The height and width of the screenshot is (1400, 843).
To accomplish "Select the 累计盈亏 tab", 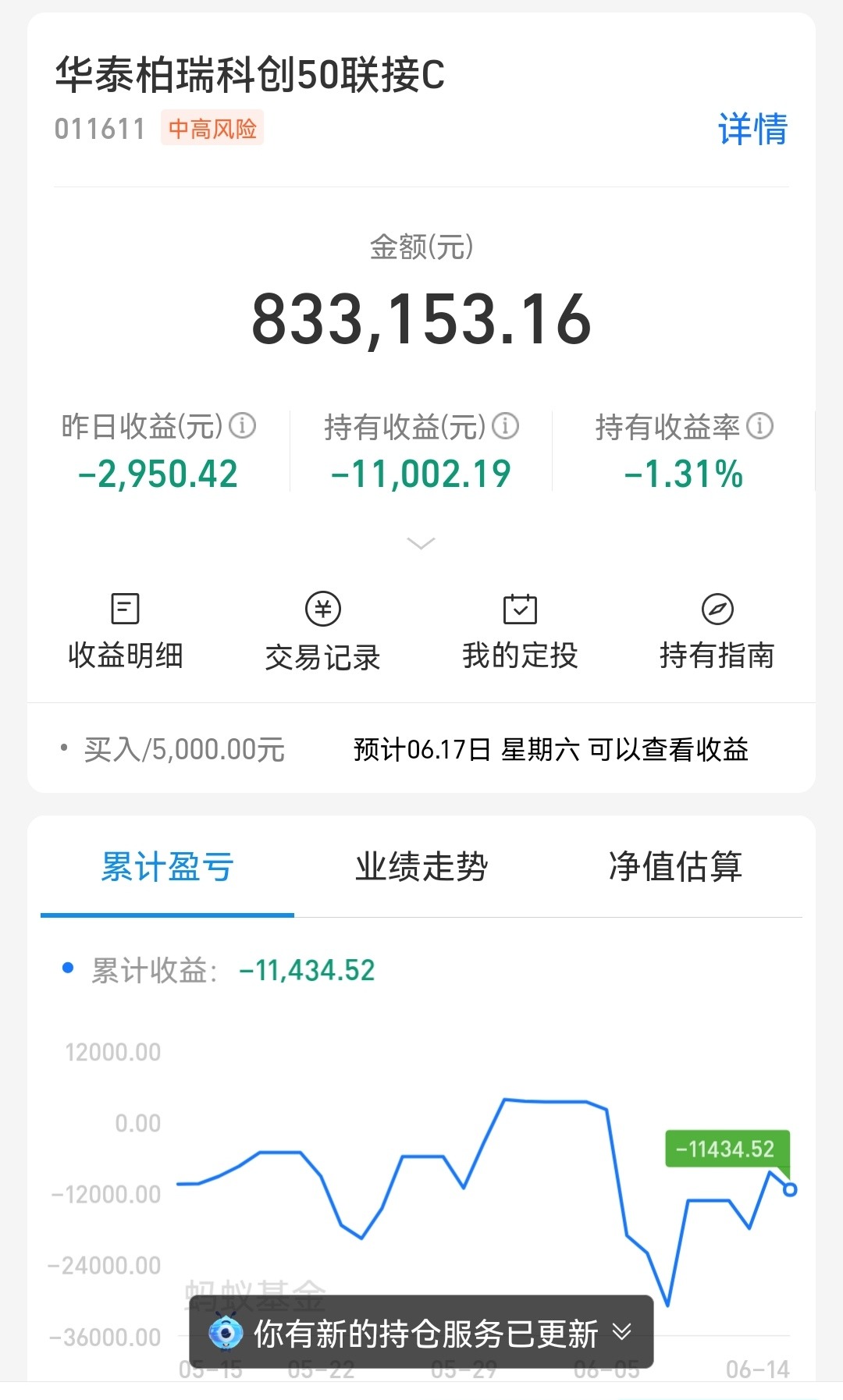I will click(167, 866).
